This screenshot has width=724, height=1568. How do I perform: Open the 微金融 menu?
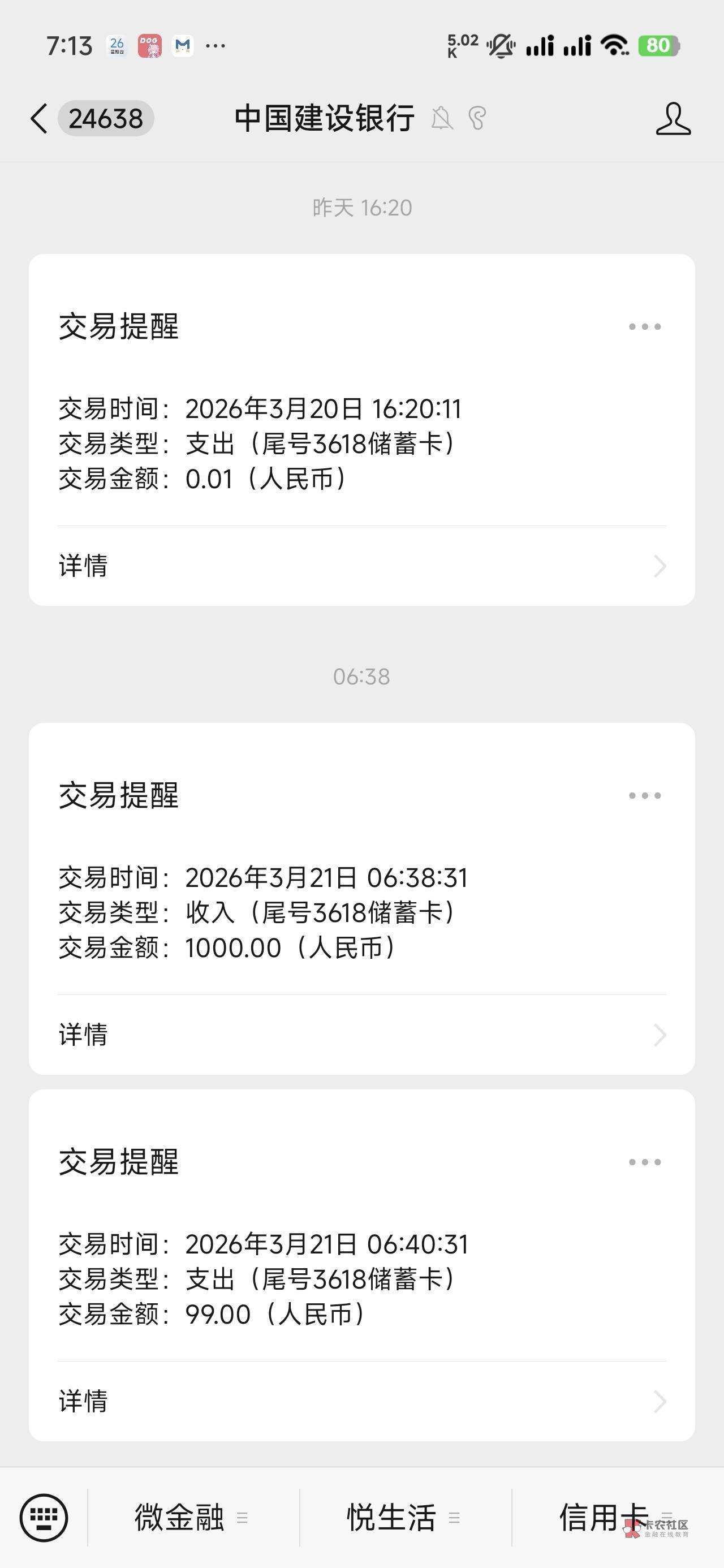click(192, 1518)
